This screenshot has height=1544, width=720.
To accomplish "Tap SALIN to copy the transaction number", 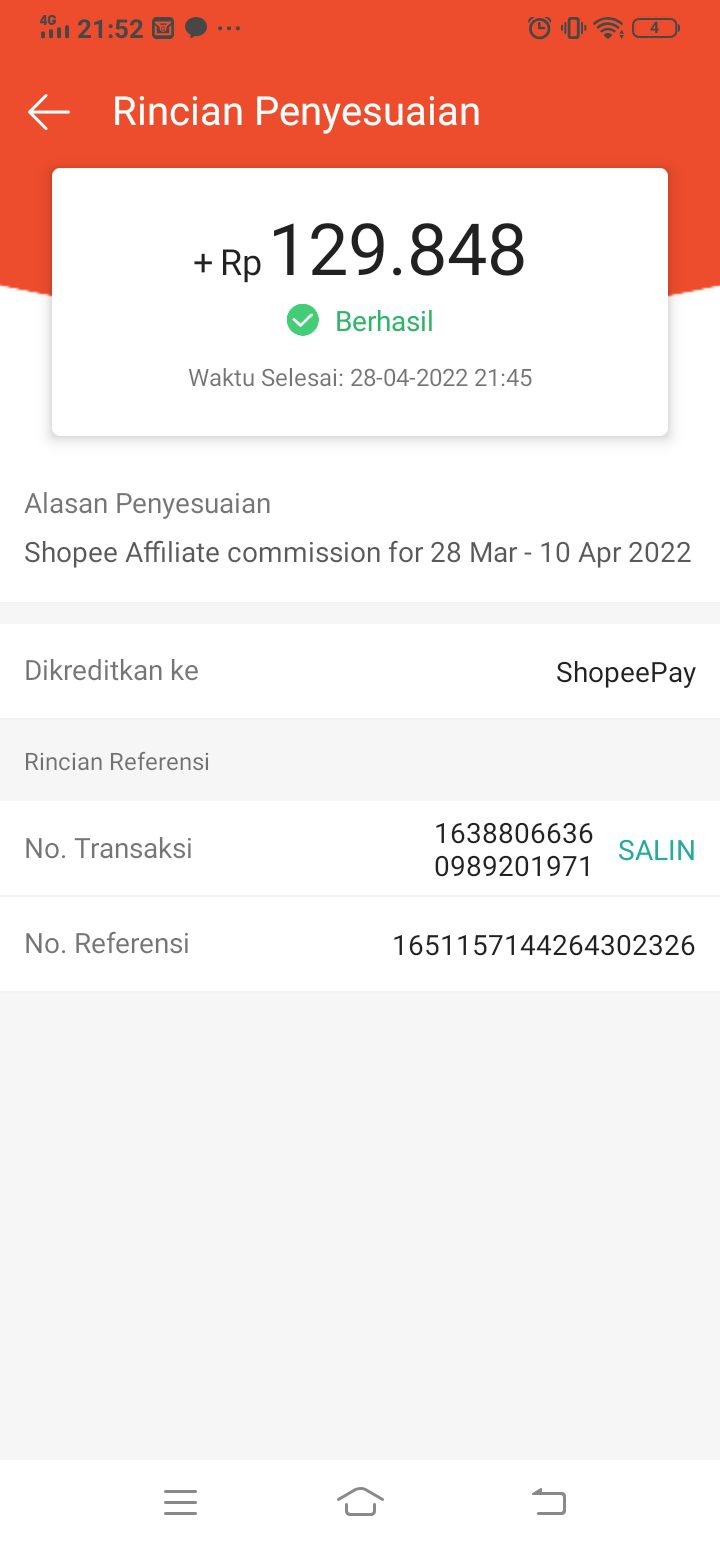I will 657,850.
